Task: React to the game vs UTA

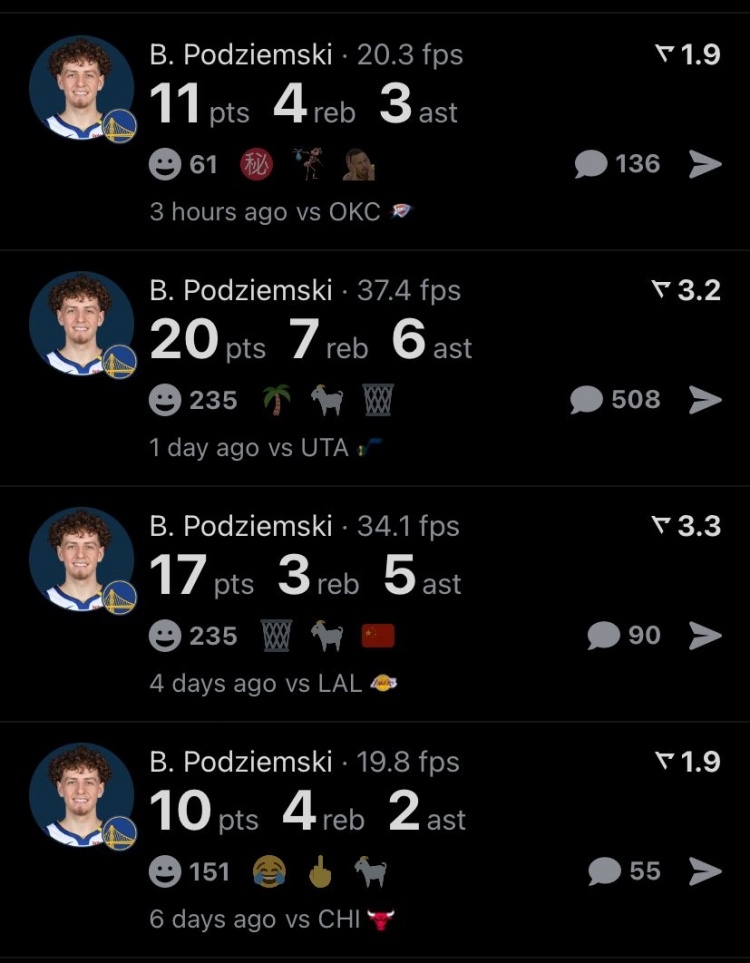Action: [x=165, y=400]
